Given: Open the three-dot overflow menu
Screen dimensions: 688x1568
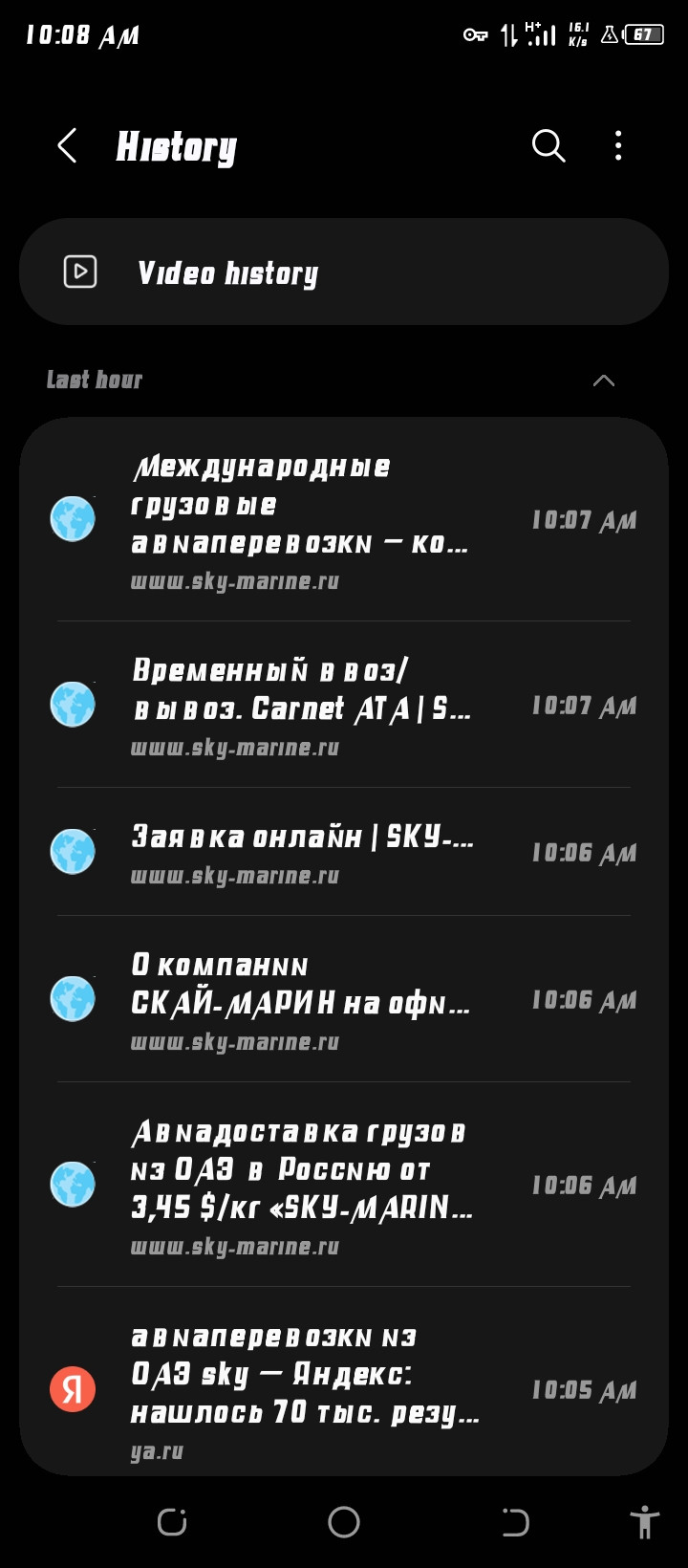Looking at the screenshot, I should pyautogui.click(x=618, y=146).
